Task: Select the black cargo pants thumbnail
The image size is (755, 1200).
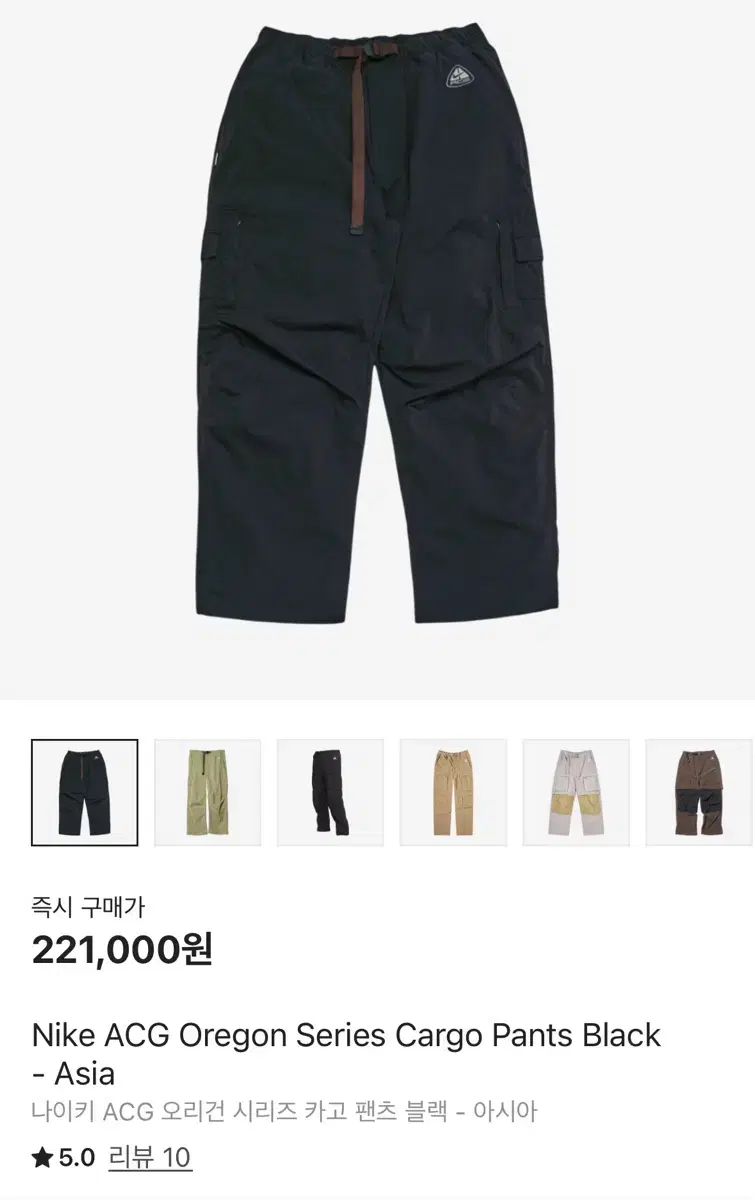Action: click(83, 792)
